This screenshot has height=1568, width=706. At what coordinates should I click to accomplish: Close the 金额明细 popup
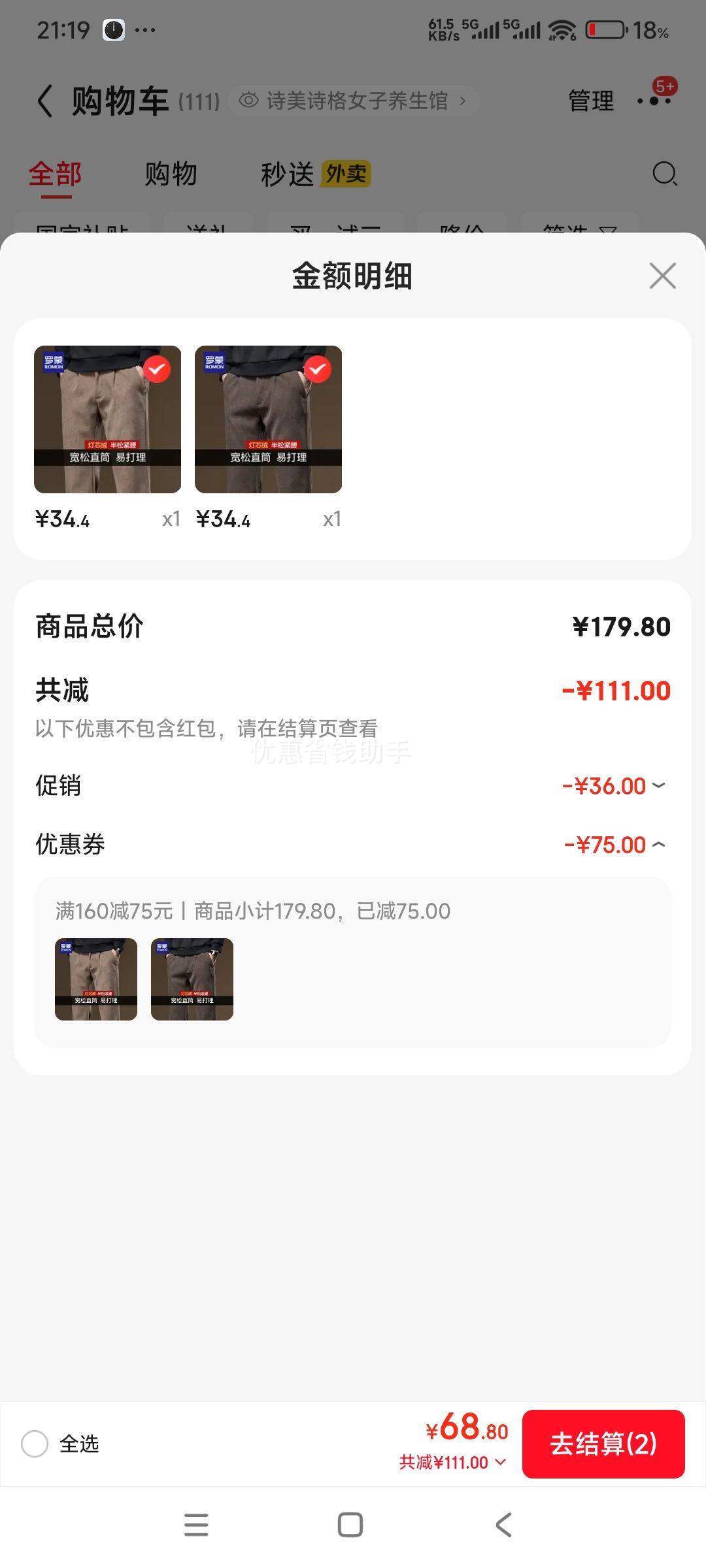click(662, 276)
